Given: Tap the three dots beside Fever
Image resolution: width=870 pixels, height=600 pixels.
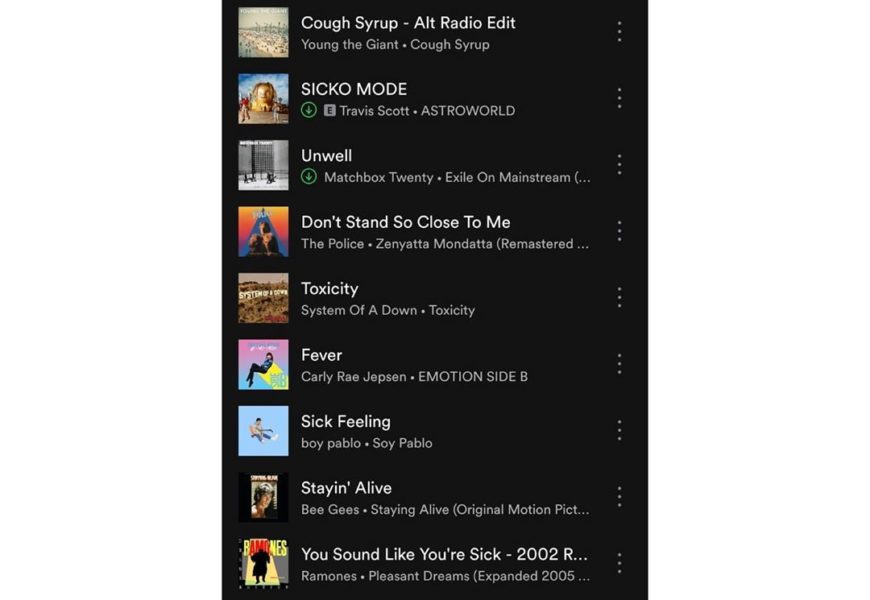Looking at the screenshot, I should coord(619,364).
